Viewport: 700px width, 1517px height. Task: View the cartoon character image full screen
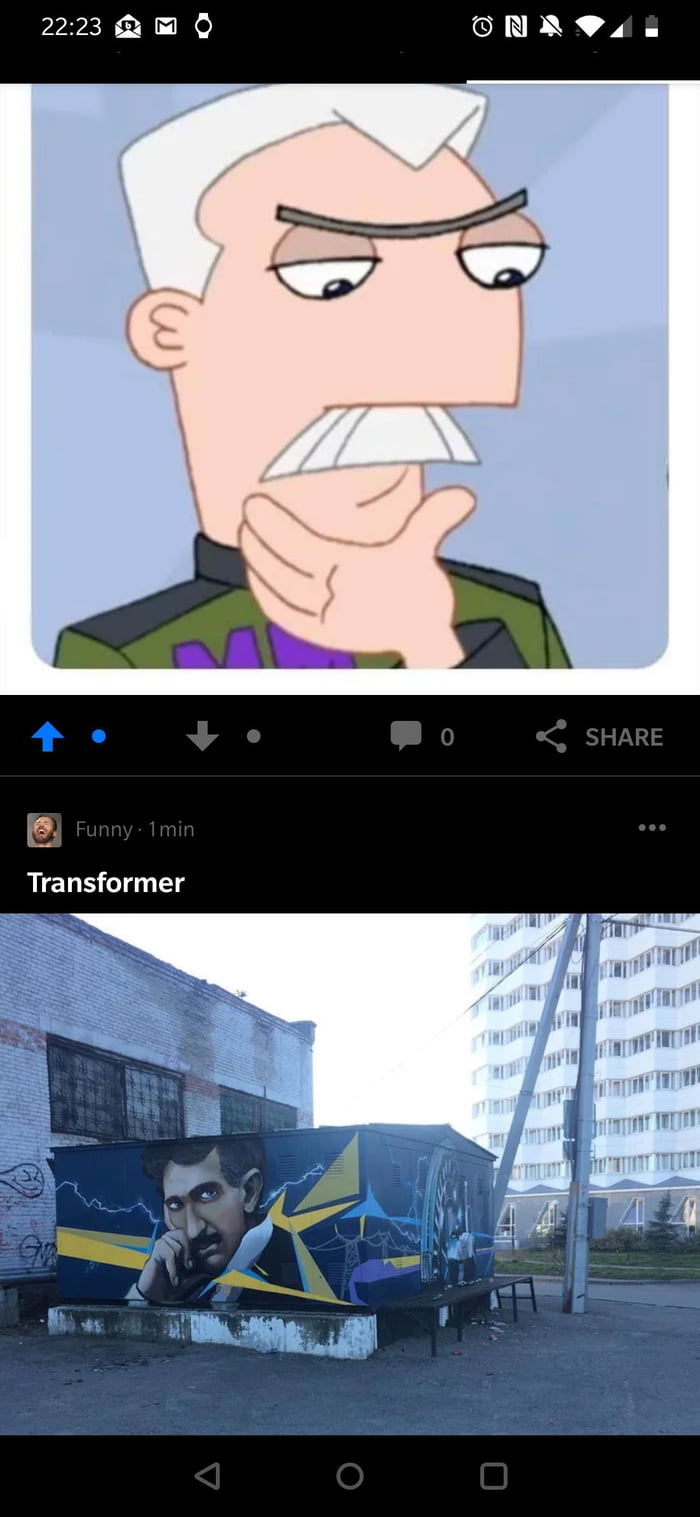pyautogui.click(x=350, y=376)
